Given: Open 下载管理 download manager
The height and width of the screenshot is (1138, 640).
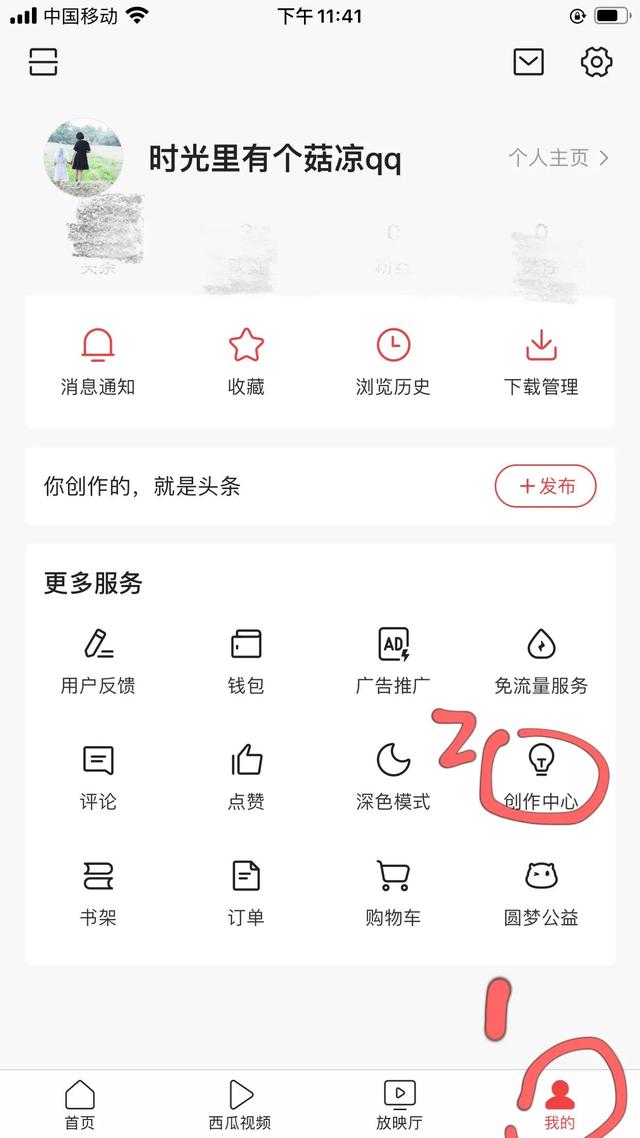Looking at the screenshot, I should click(x=541, y=362).
